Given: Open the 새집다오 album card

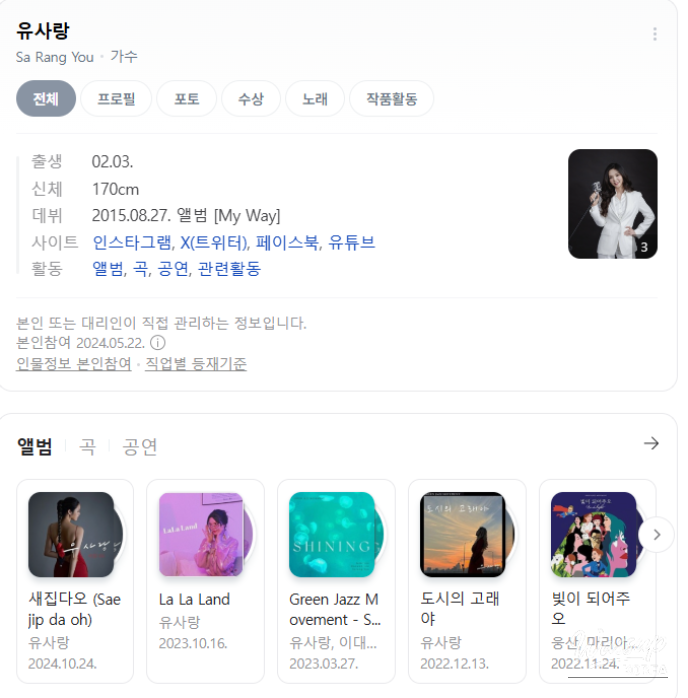Looking at the screenshot, I should coord(75,575).
